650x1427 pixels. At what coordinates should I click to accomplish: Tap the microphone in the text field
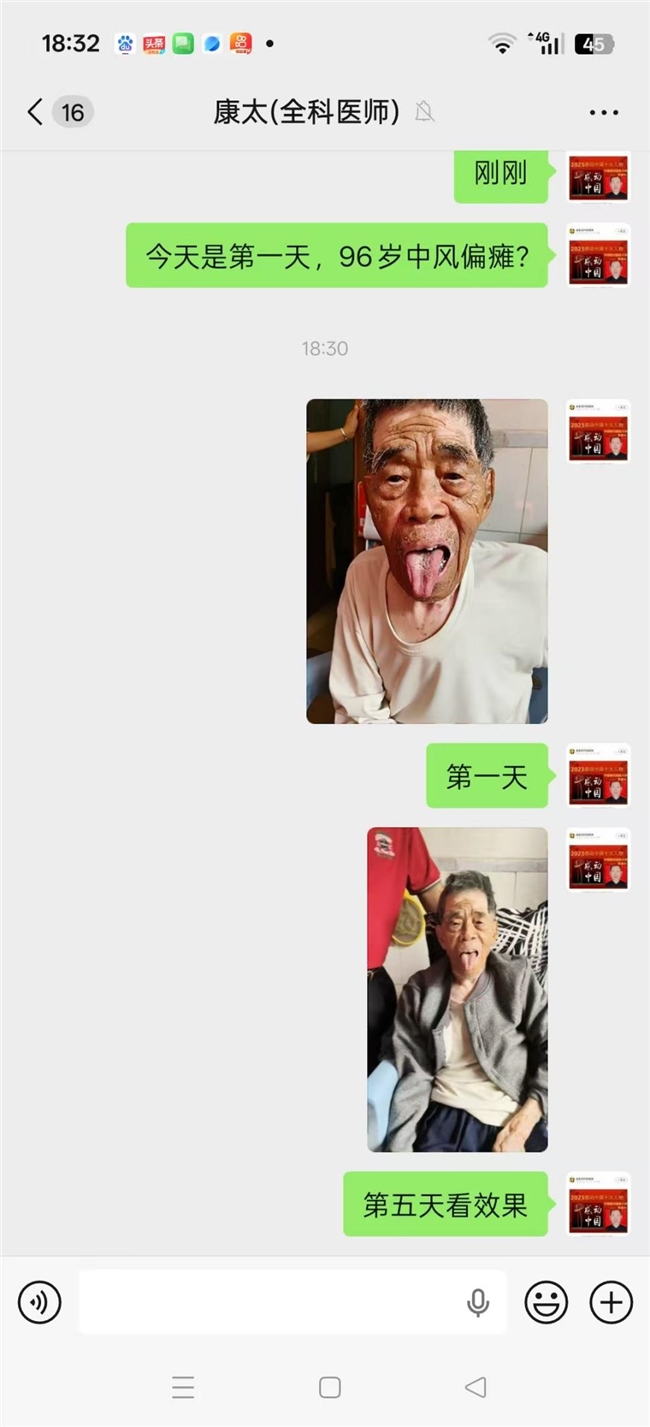478,1302
